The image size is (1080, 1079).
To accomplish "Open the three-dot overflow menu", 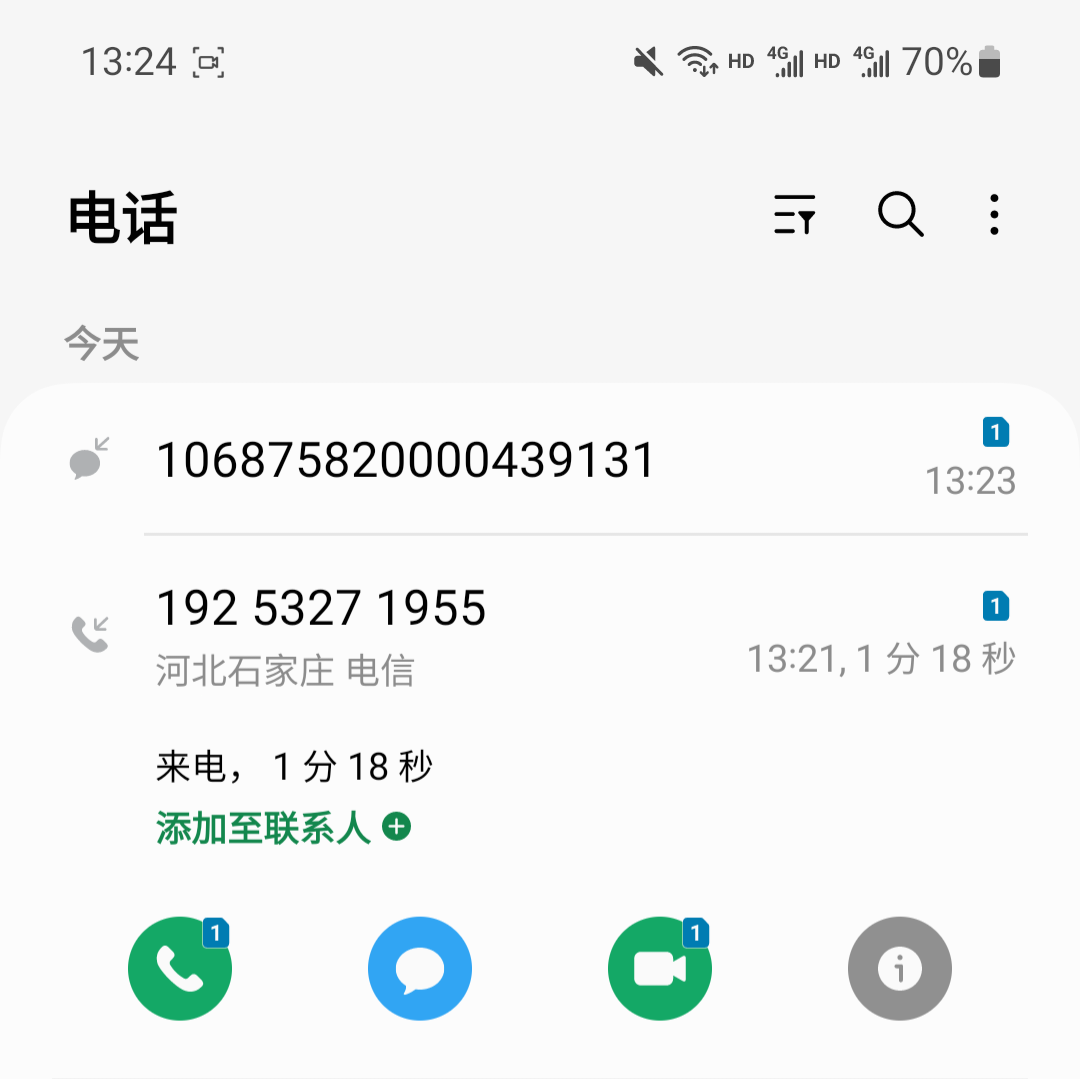I will tap(993, 214).
